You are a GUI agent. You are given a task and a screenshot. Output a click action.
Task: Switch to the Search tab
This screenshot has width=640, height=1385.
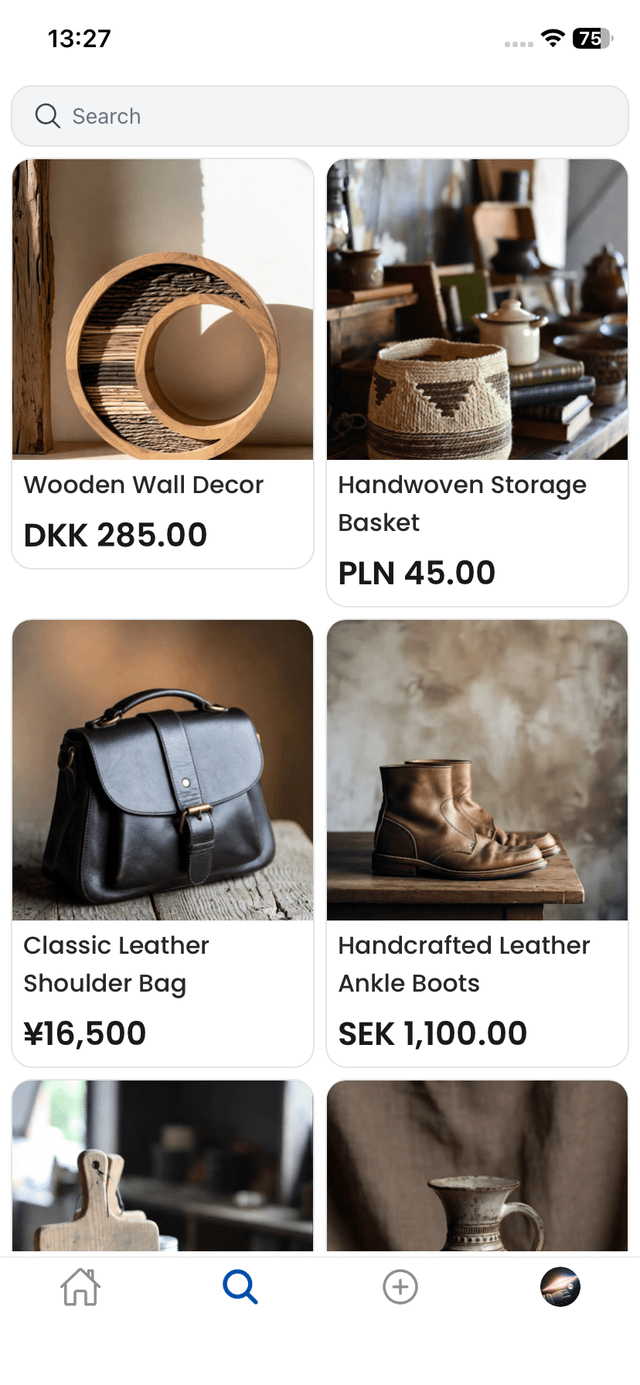(x=240, y=1287)
